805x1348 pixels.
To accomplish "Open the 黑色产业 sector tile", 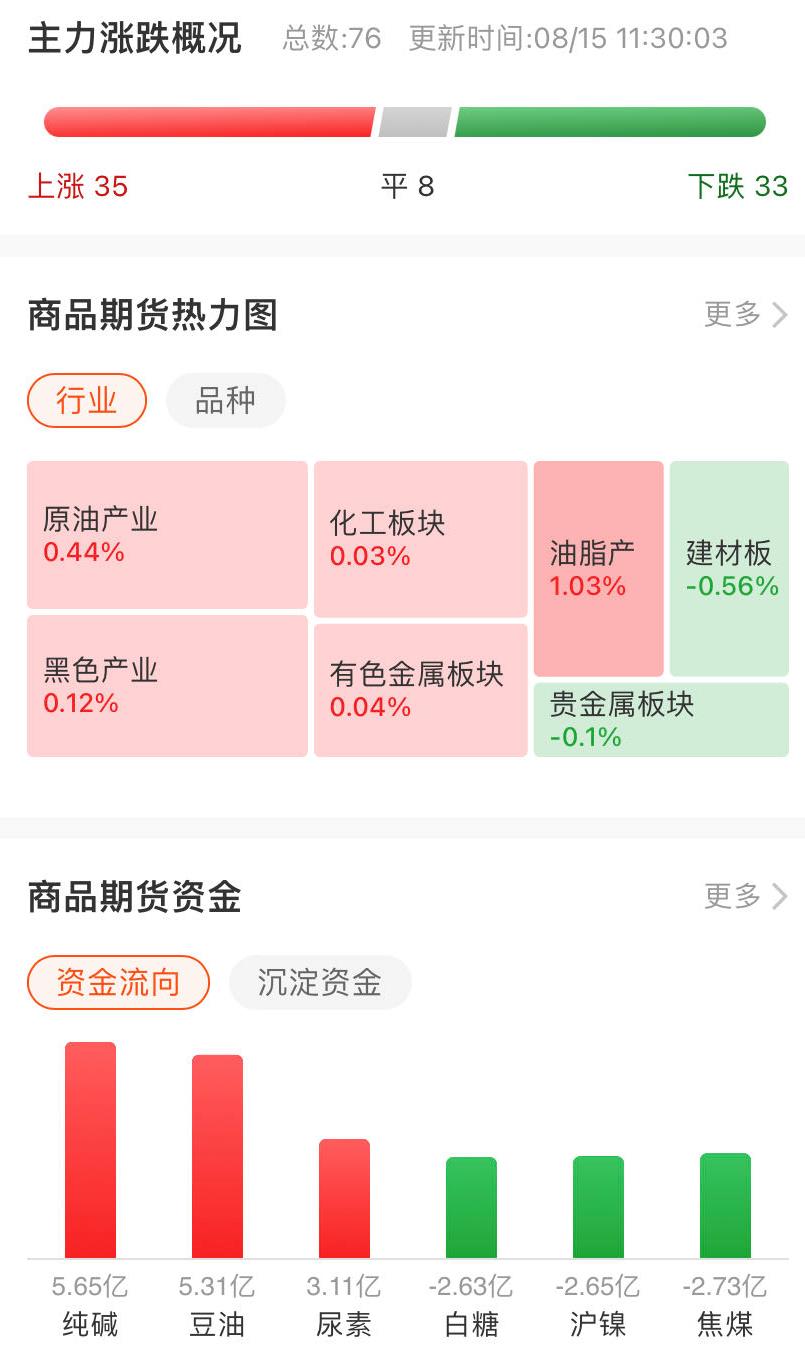I will click(167, 686).
